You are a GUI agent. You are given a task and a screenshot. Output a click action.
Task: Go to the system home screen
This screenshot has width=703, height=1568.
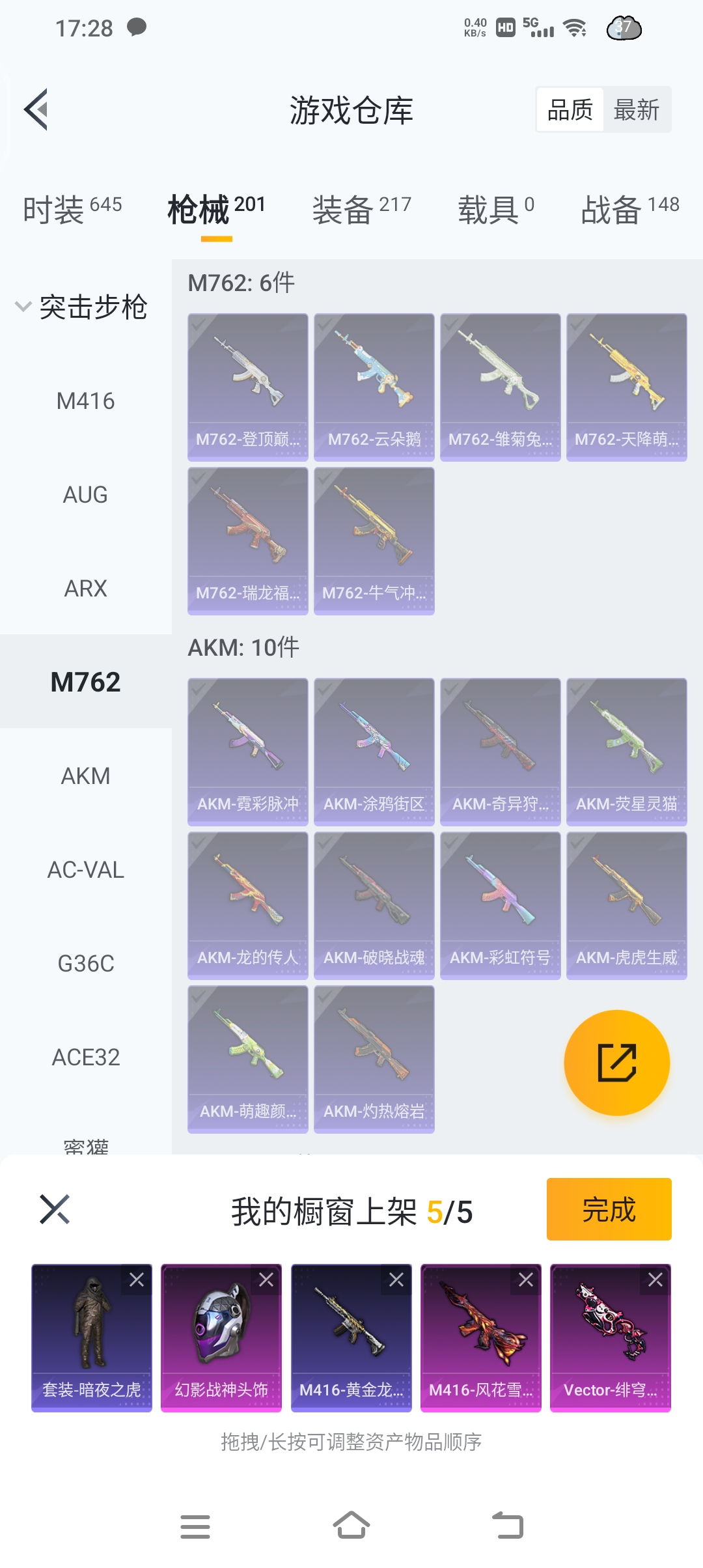(x=351, y=1526)
